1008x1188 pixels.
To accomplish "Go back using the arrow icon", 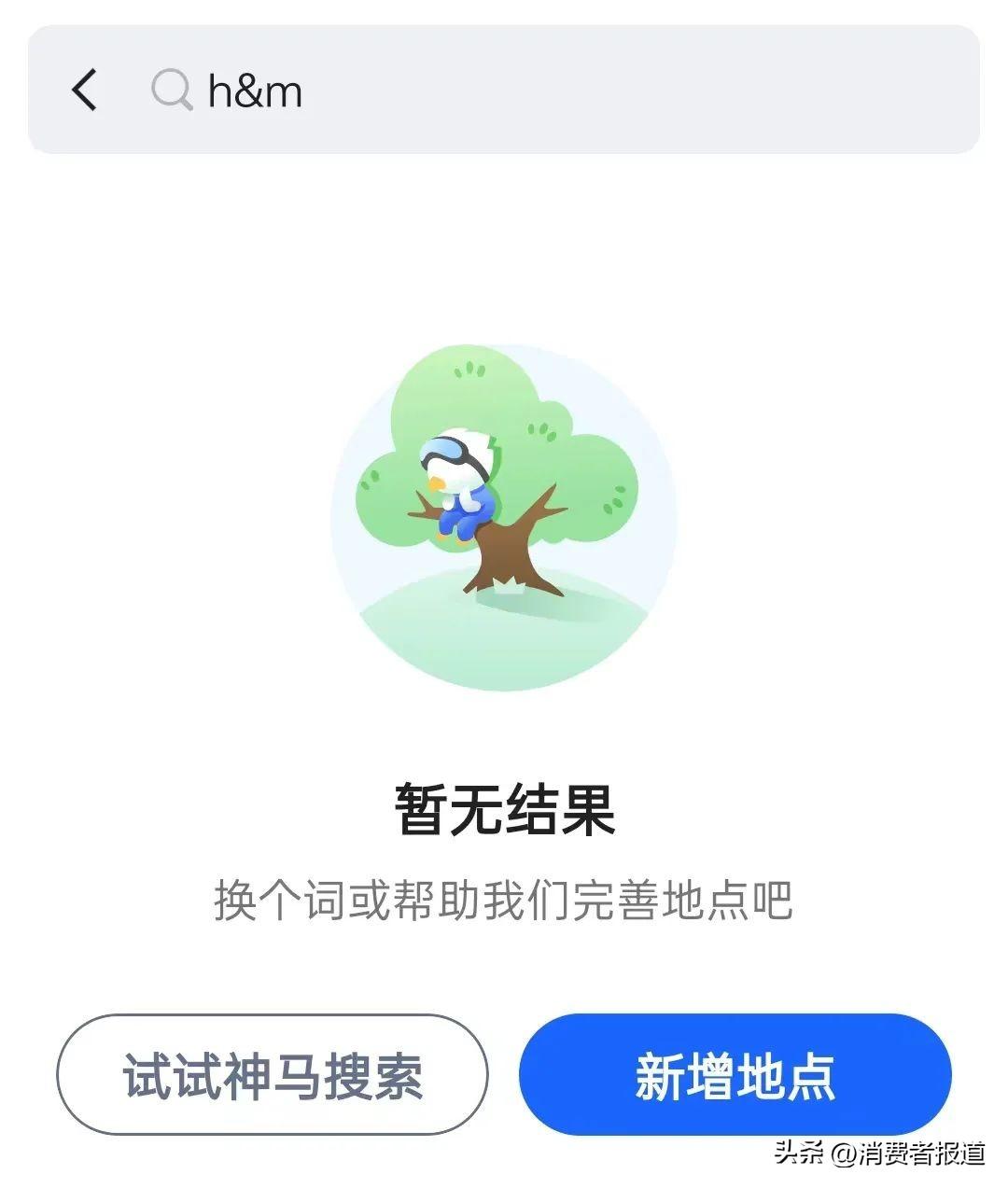I will click(84, 91).
